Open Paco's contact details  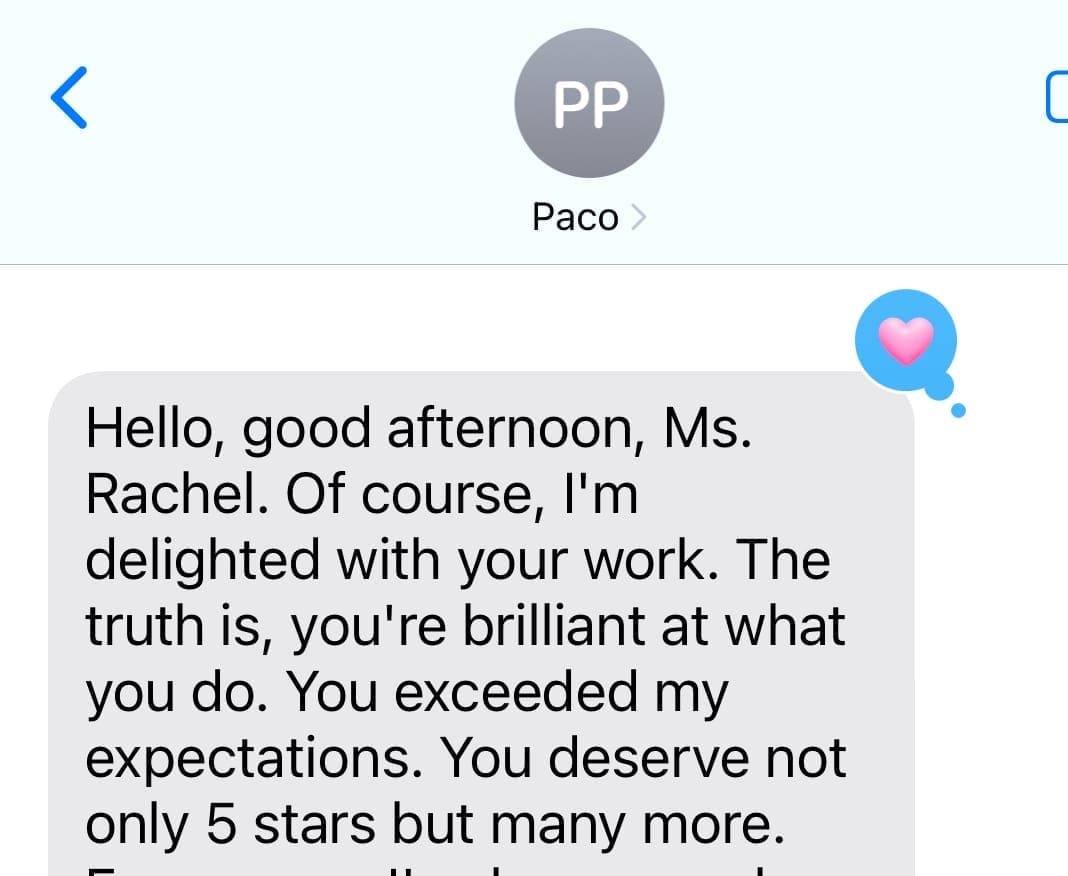(x=588, y=217)
